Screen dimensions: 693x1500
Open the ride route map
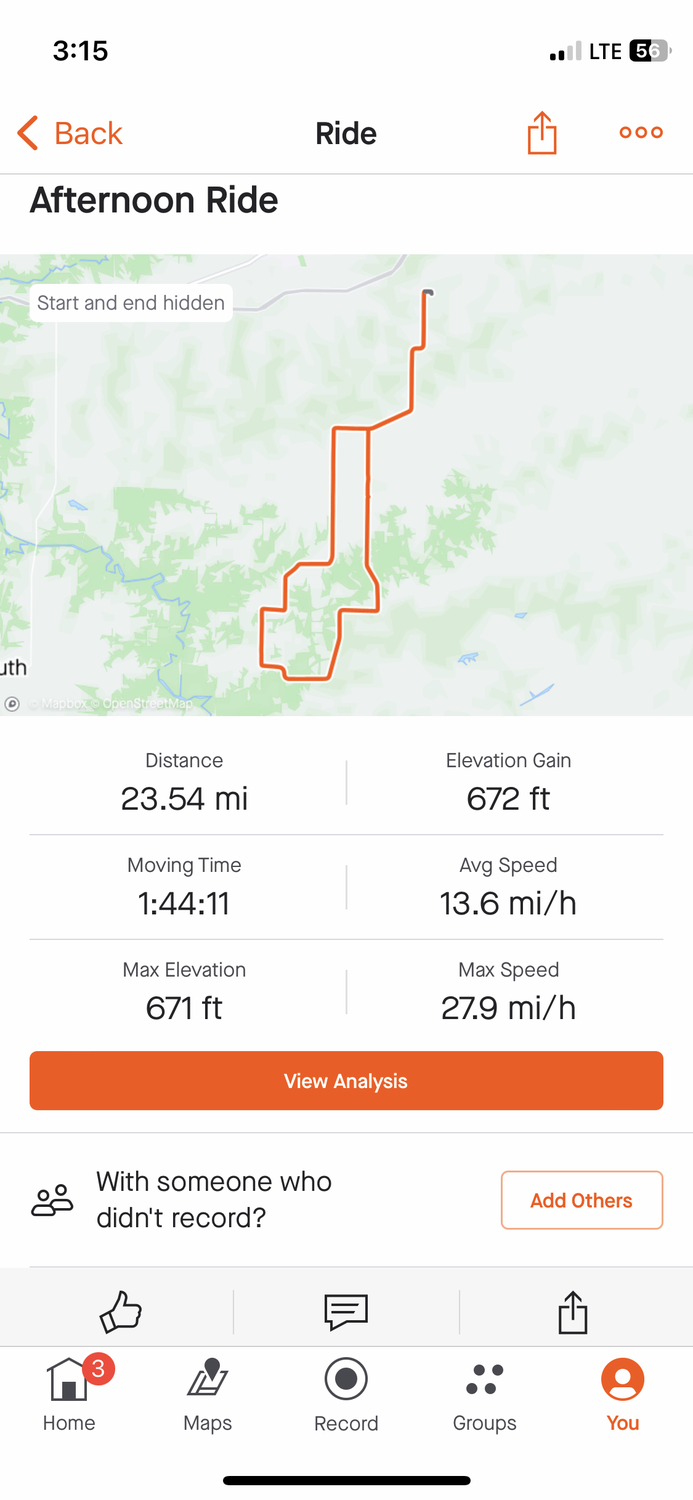click(x=346, y=485)
